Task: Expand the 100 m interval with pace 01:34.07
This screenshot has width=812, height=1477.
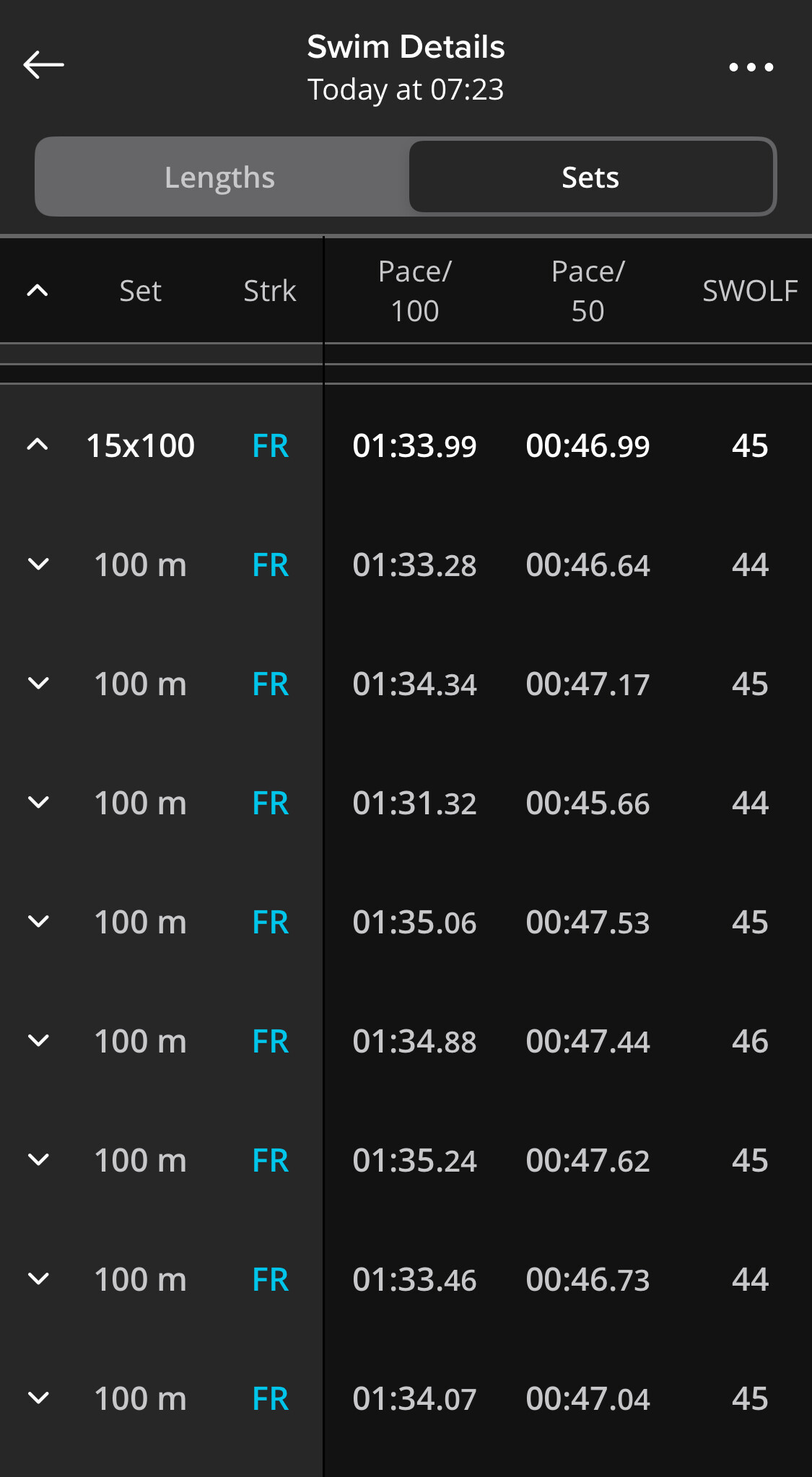Action: [38, 1398]
